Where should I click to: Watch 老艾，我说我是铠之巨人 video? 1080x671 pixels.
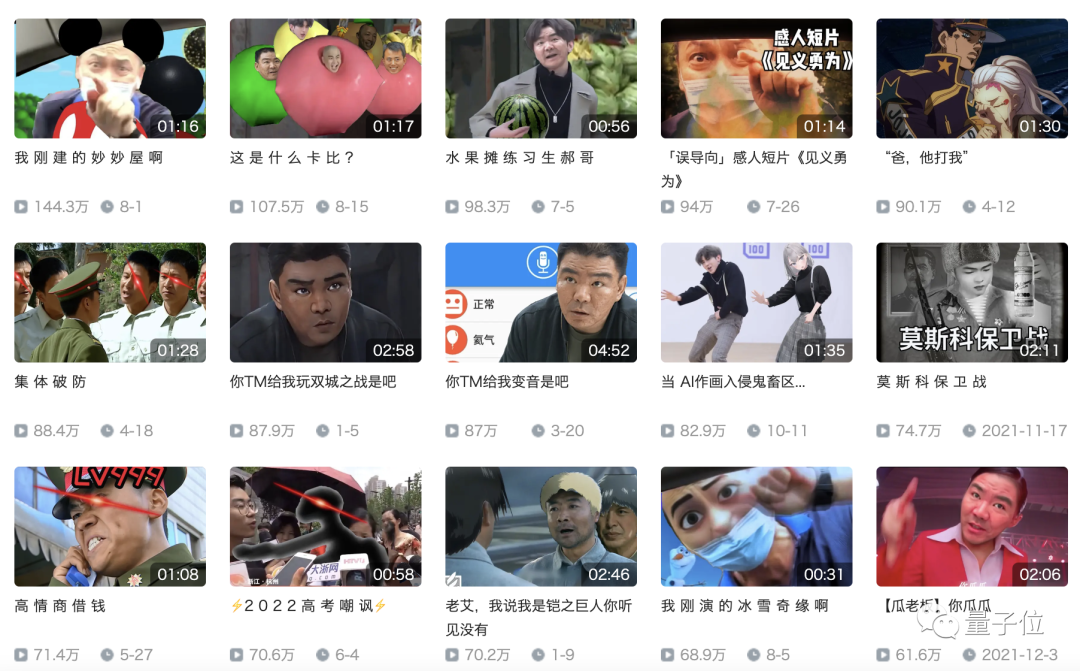click(x=540, y=526)
